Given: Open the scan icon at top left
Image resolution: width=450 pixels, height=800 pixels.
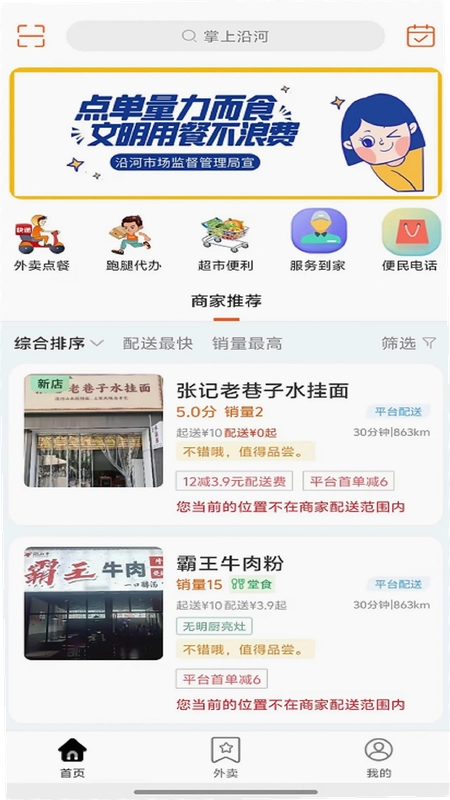Looking at the screenshot, I should tap(31, 36).
